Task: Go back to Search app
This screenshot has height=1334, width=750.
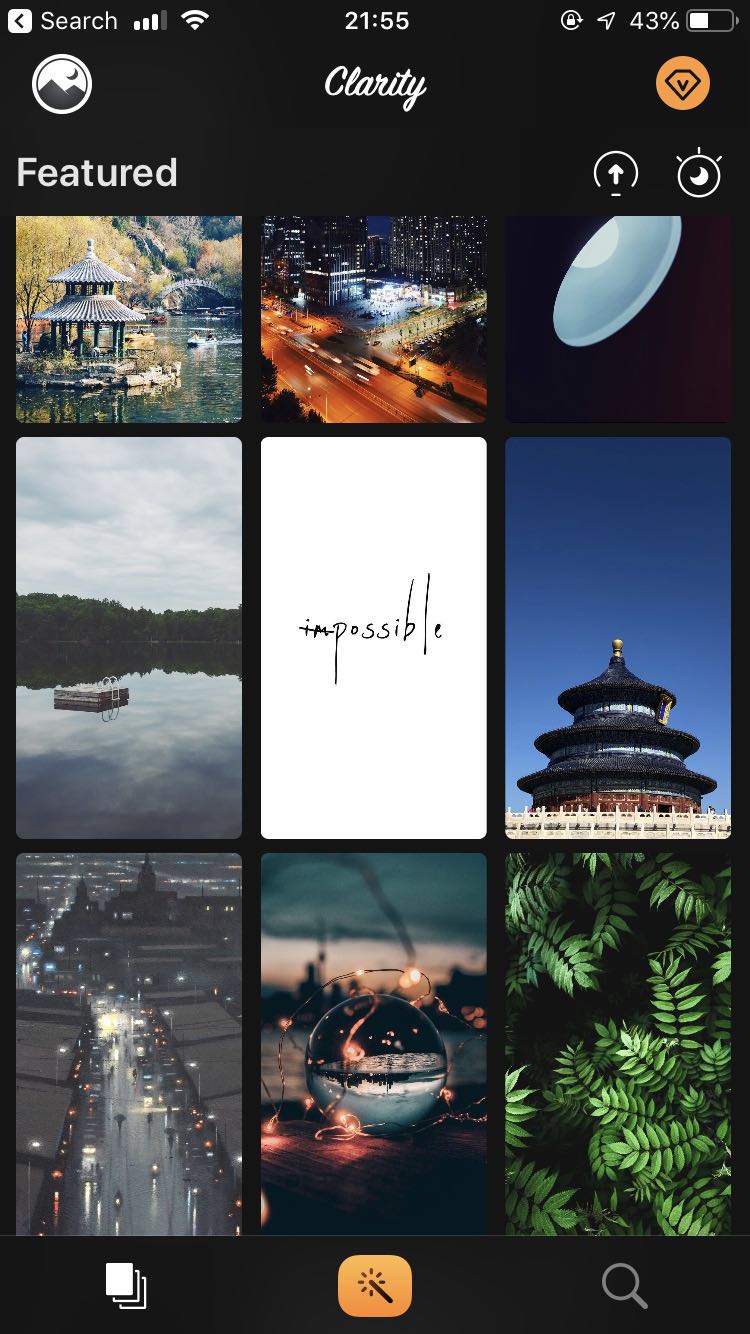Action: (62, 21)
